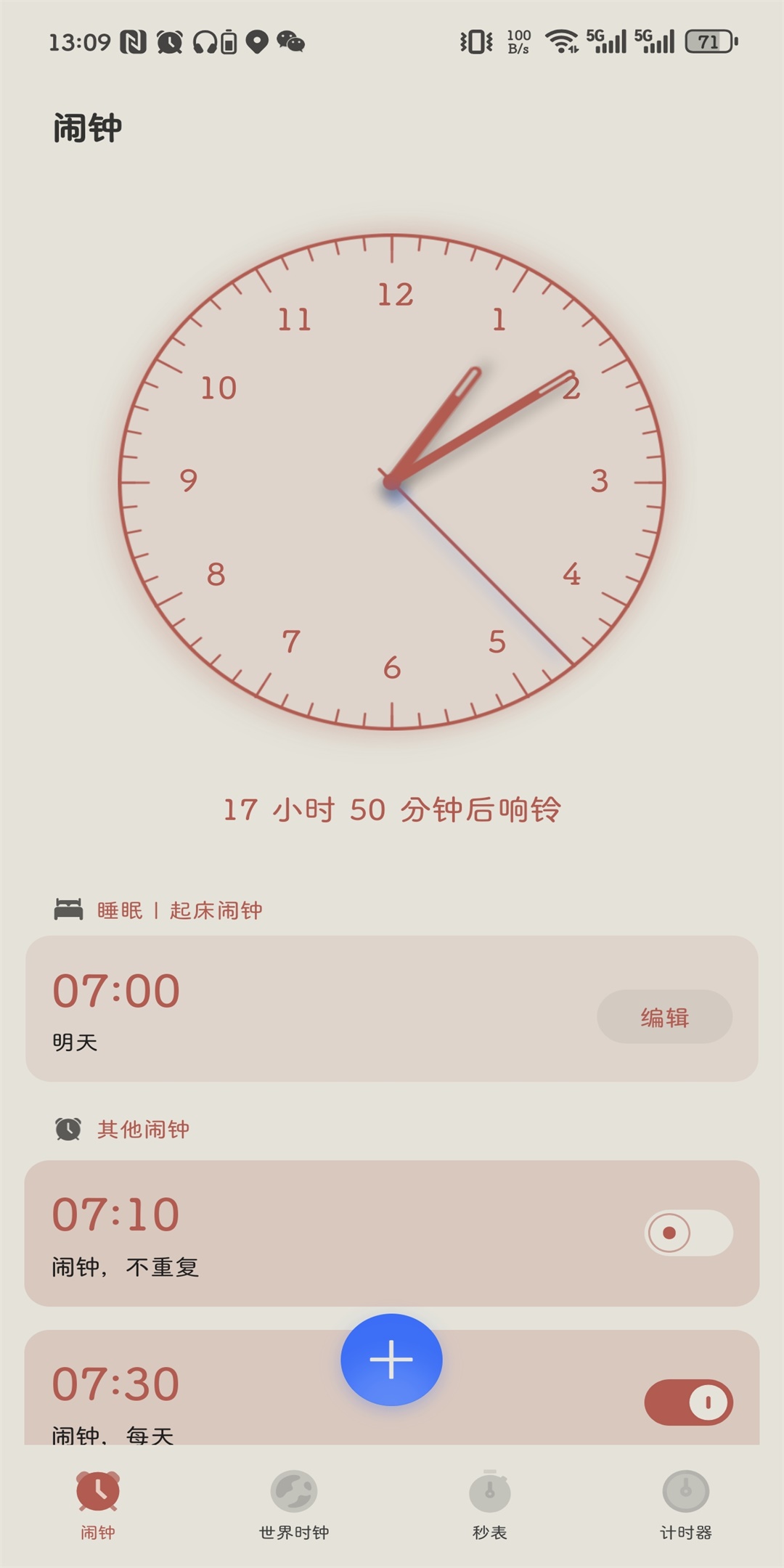Add a new alarm with plus button
Screen dimensions: 784x1568
pyautogui.click(x=391, y=1359)
